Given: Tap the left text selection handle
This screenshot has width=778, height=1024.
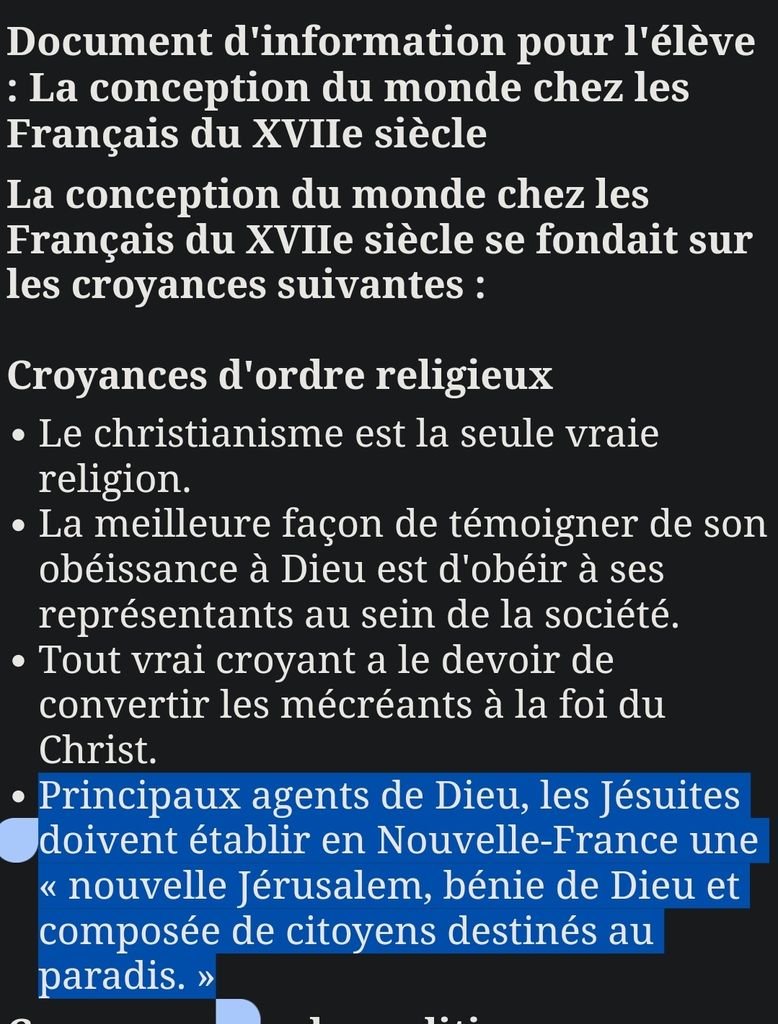Looking at the screenshot, I should 18,840.
